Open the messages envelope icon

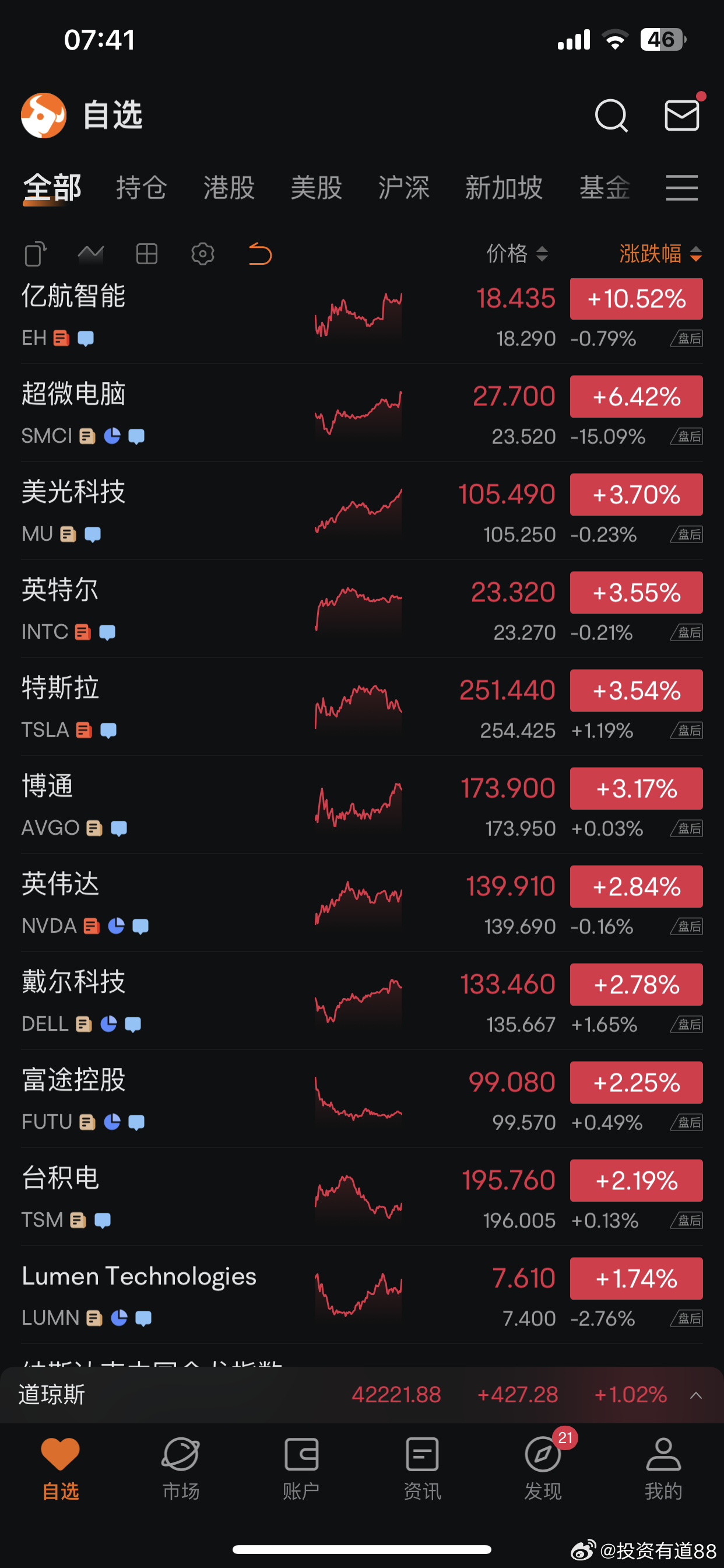click(682, 115)
